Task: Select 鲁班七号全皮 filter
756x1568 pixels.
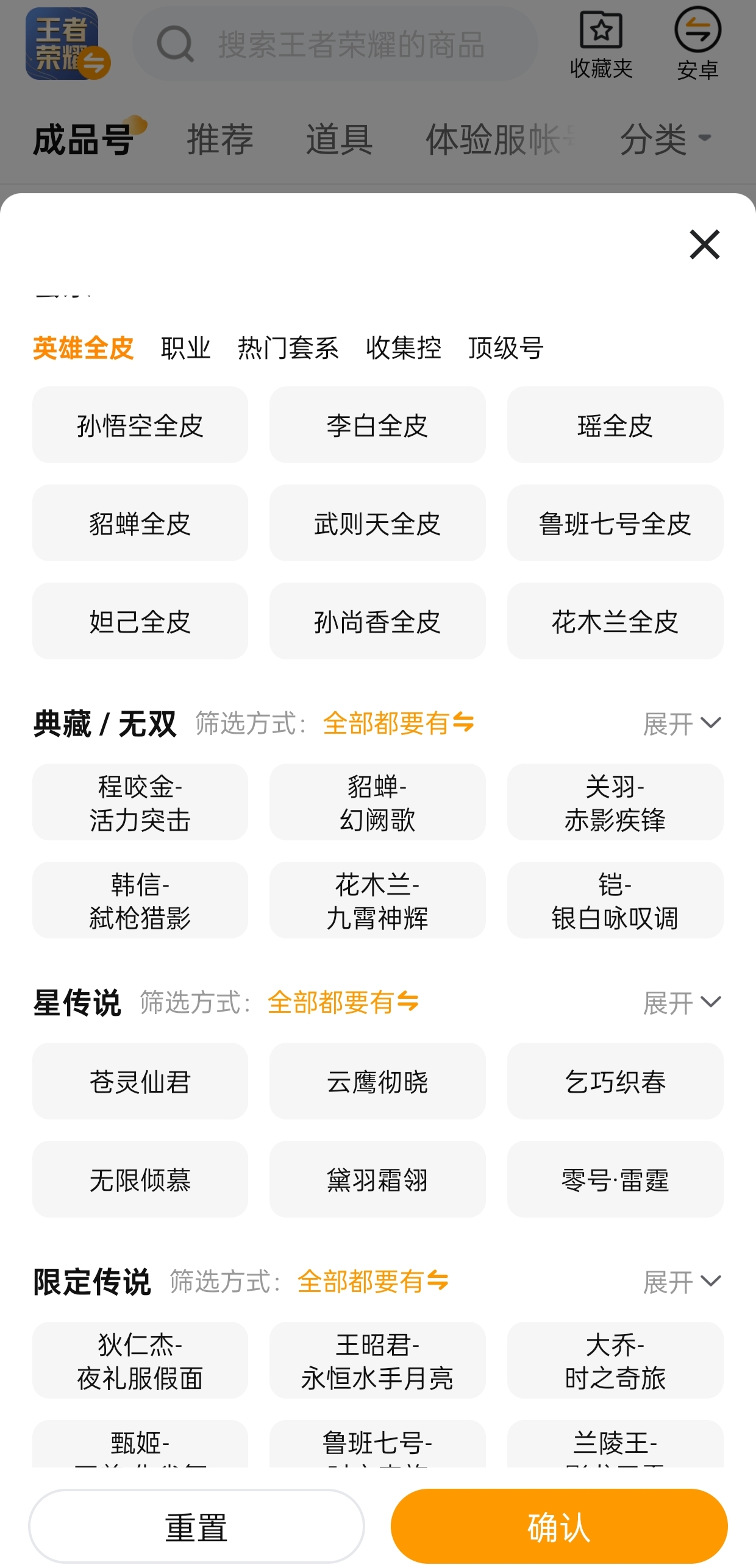Action: point(615,523)
